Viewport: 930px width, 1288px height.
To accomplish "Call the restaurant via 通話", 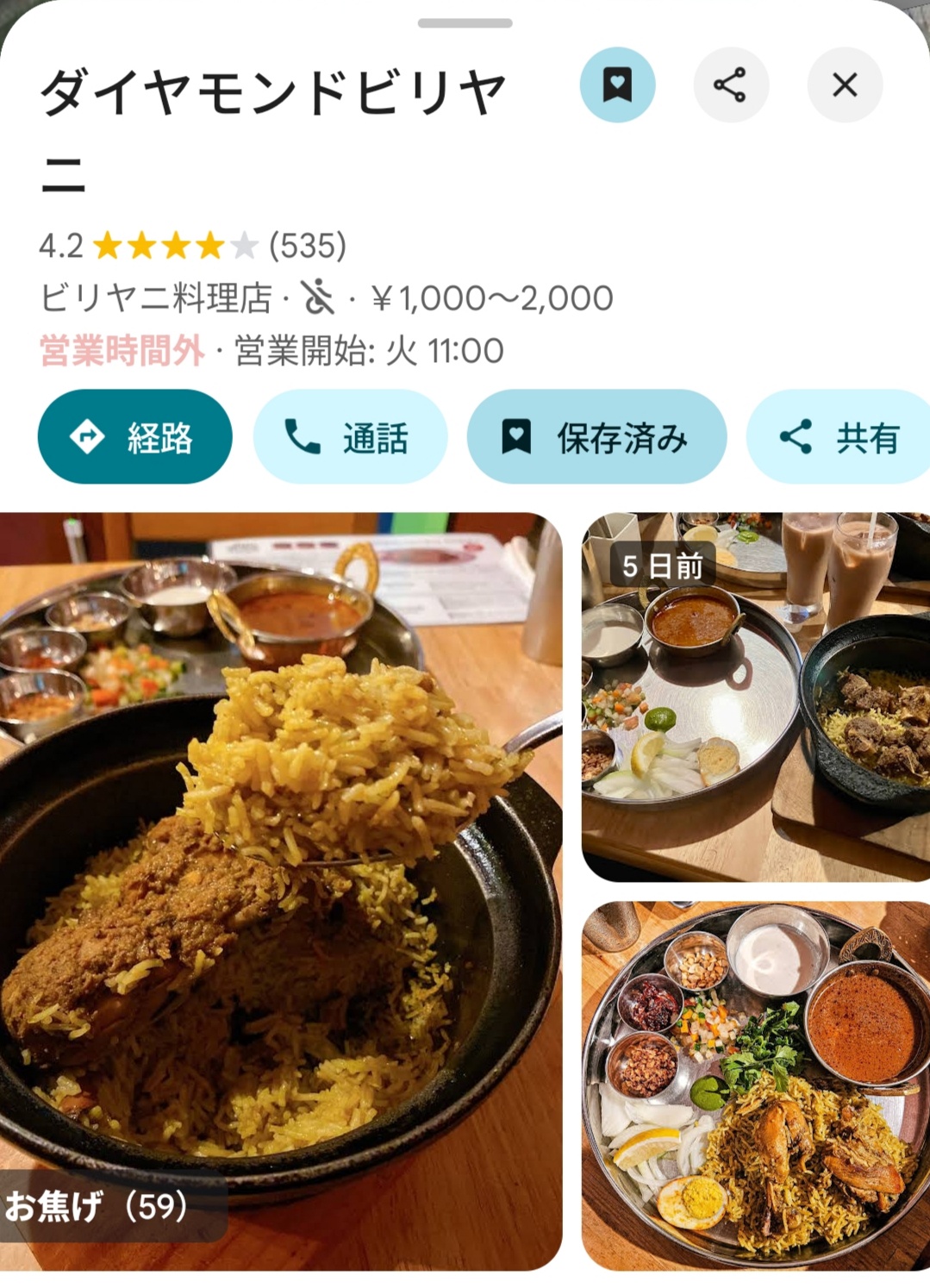I will pos(350,437).
